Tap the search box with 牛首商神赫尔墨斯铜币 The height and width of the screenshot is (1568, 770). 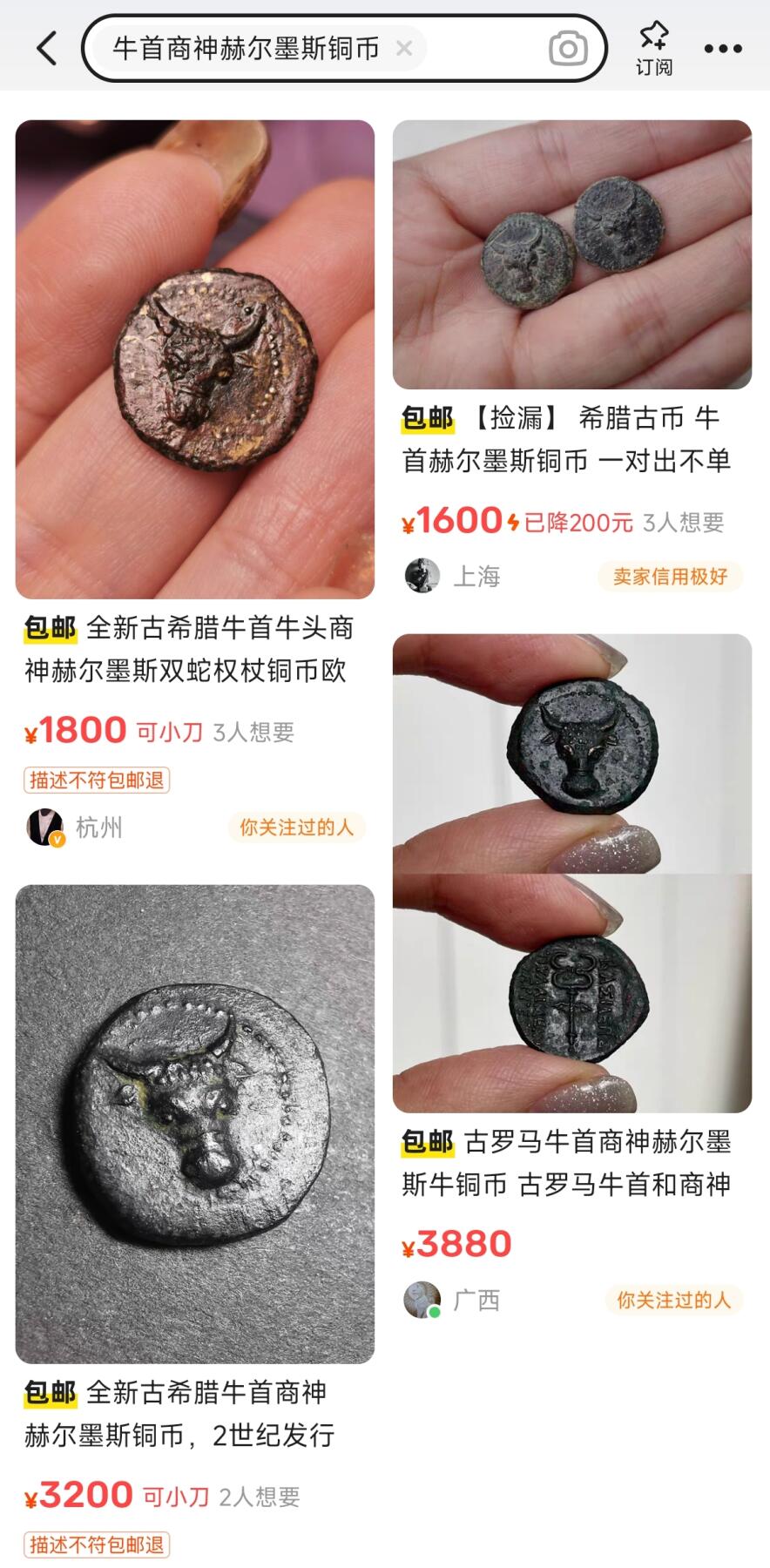coord(246,48)
